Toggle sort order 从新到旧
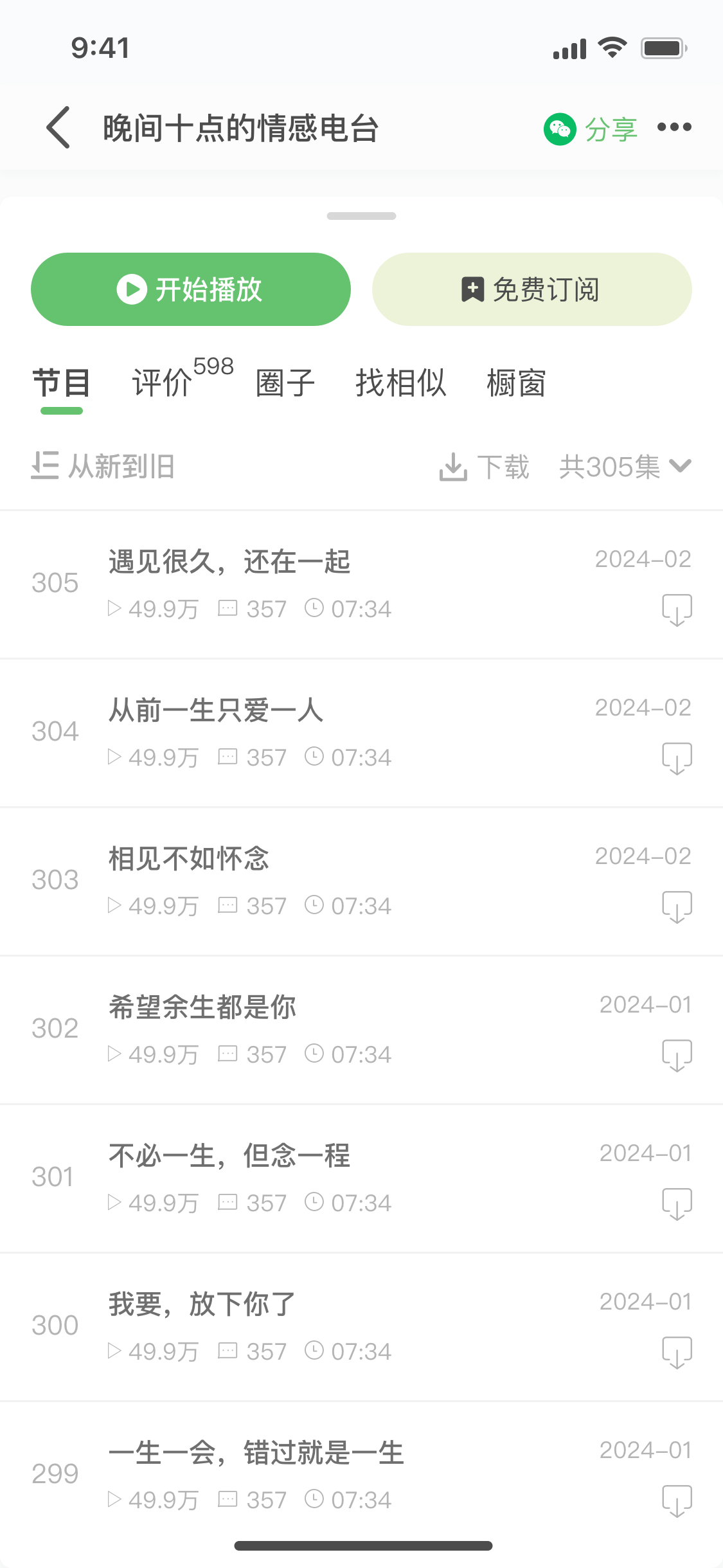The image size is (723, 1568). [103, 466]
